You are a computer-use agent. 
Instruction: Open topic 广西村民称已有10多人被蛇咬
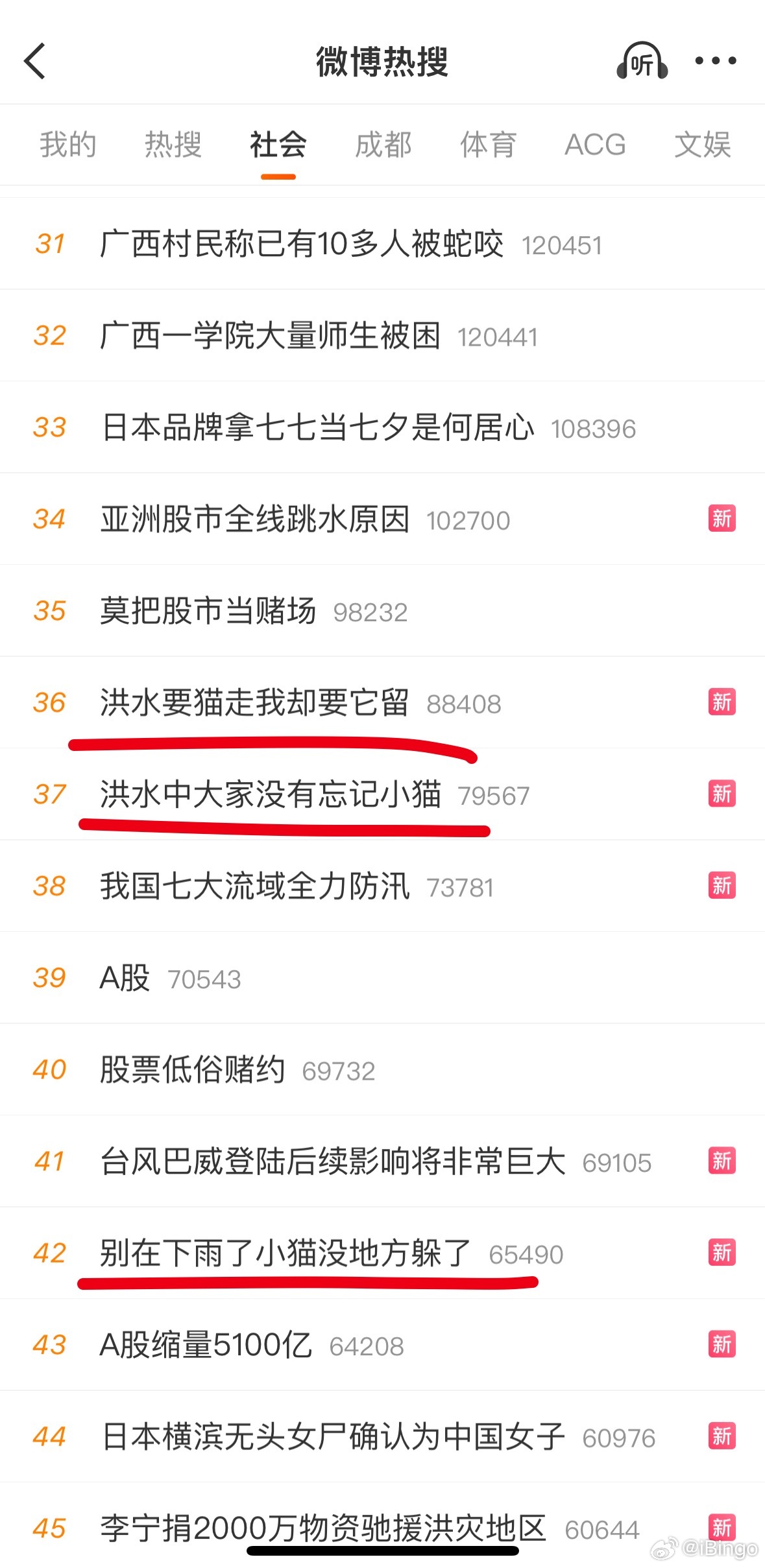pyautogui.click(x=382, y=244)
